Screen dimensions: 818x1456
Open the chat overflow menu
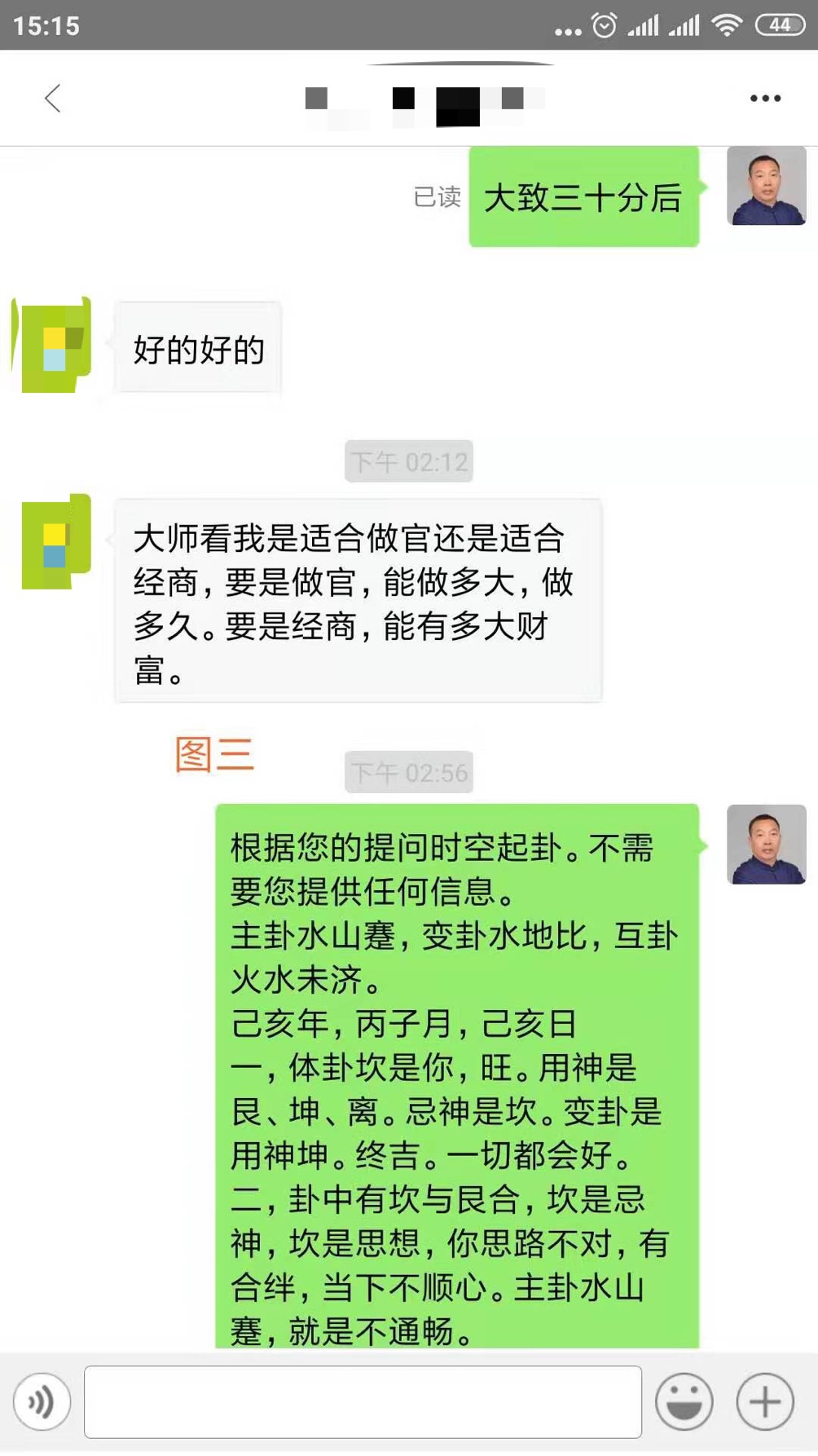point(765,99)
